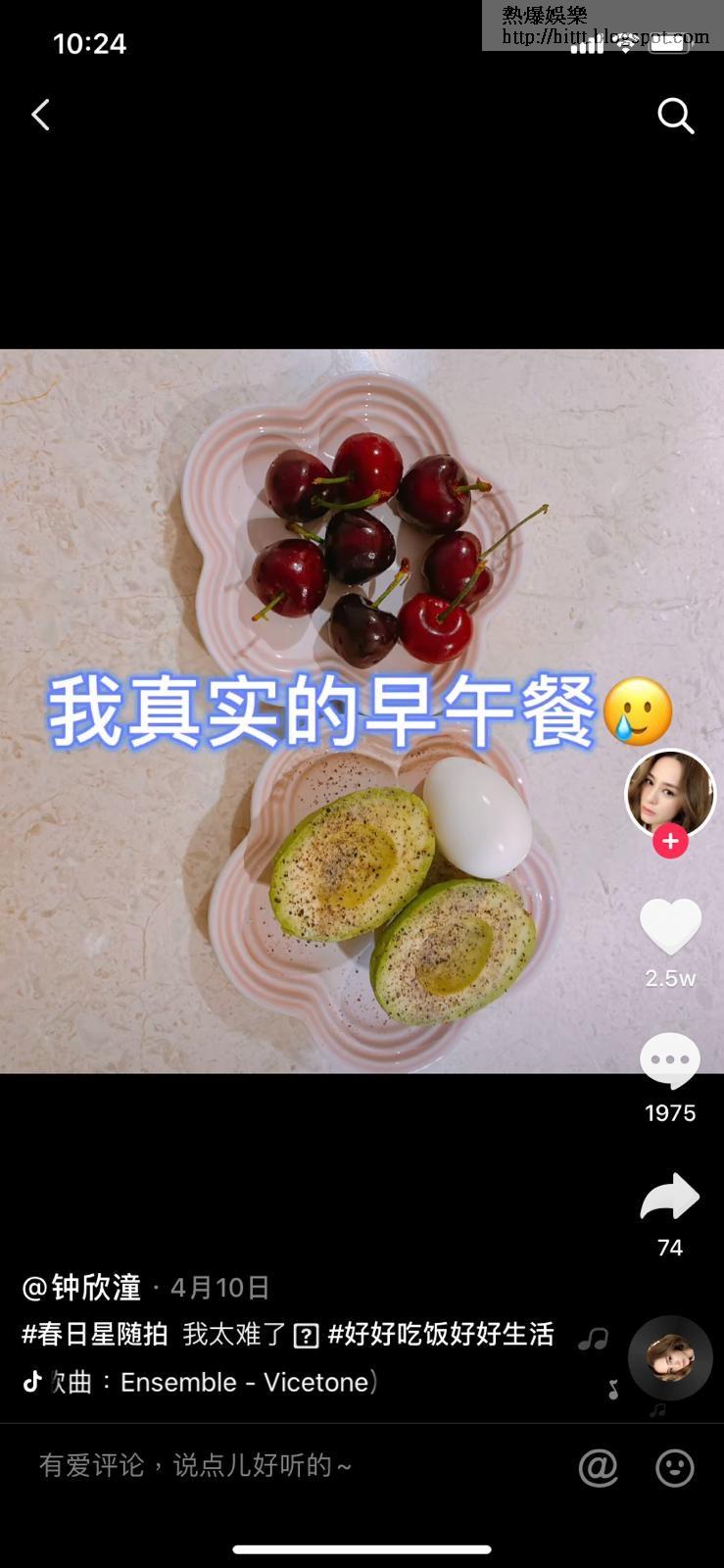
Task: Open the search magnifier icon
Action: pyautogui.click(x=675, y=116)
